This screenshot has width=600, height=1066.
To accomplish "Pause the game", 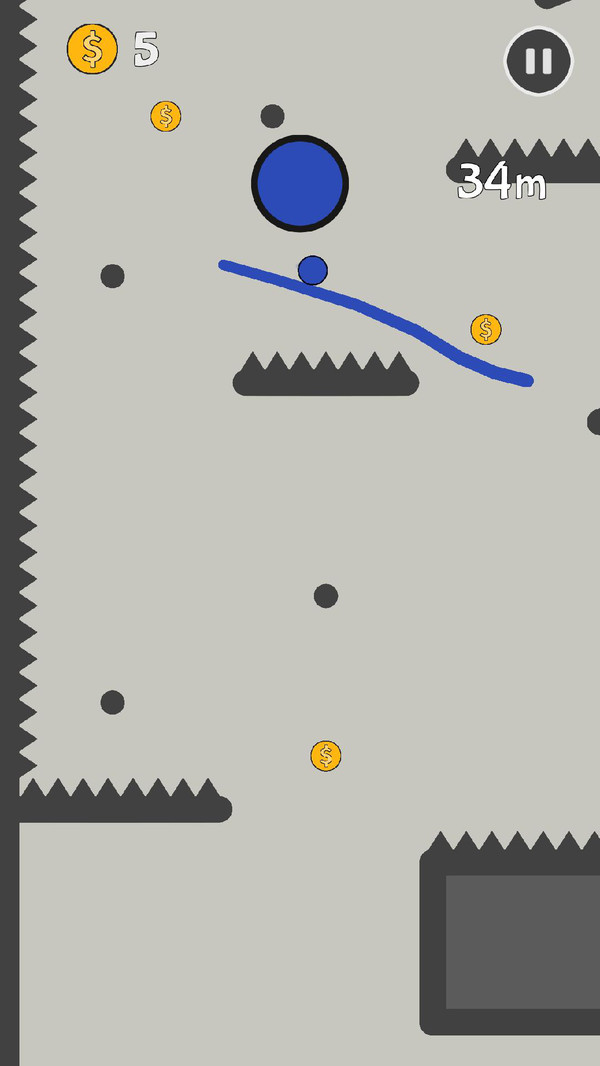I will [538, 61].
